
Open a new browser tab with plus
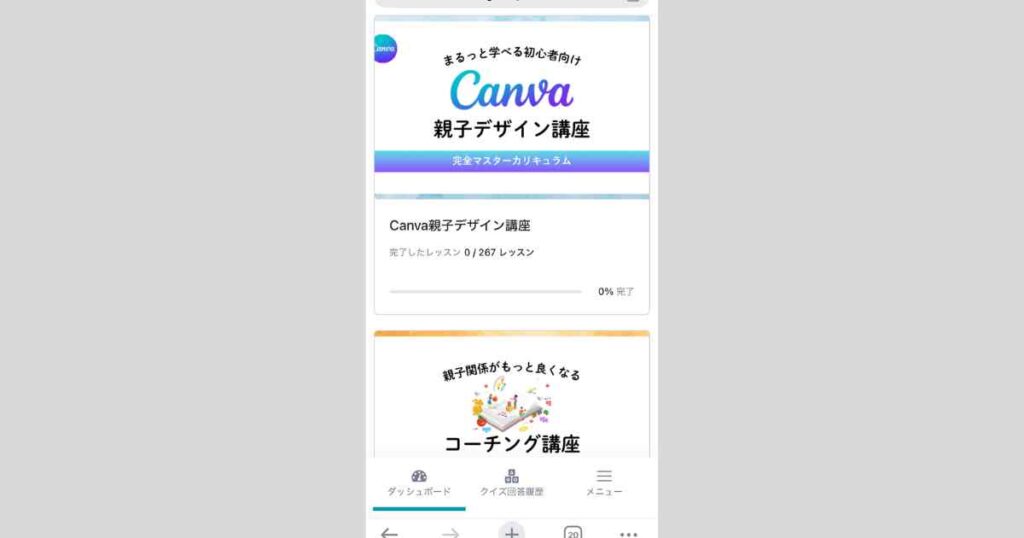pos(512,532)
